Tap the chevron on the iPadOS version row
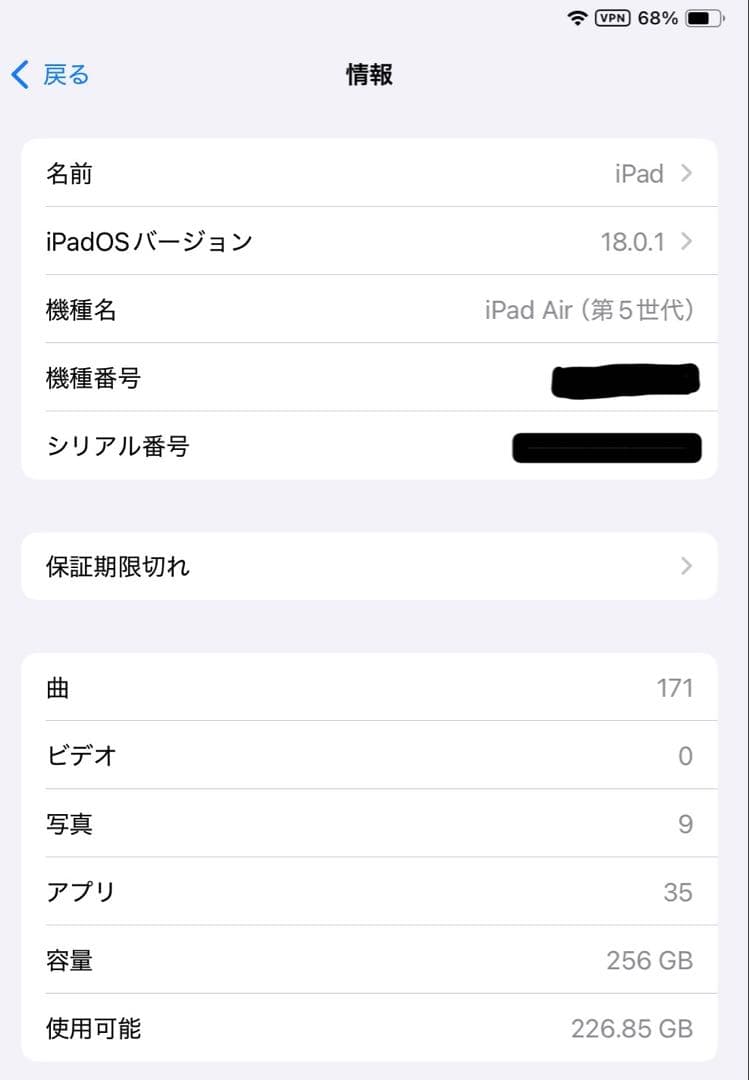Viewport: 749px width, 1080px height. (x=686, y=241)
